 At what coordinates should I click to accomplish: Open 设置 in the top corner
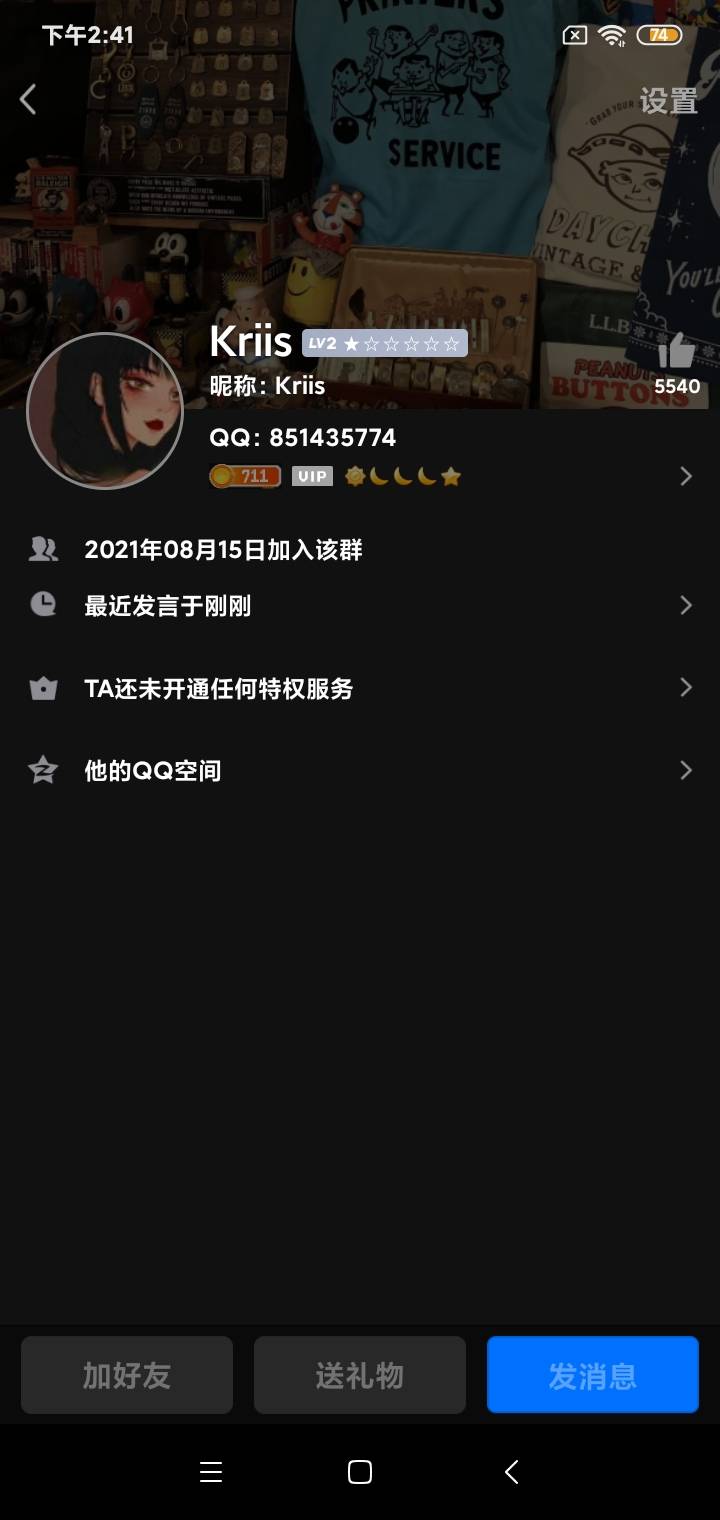(668, 101)
